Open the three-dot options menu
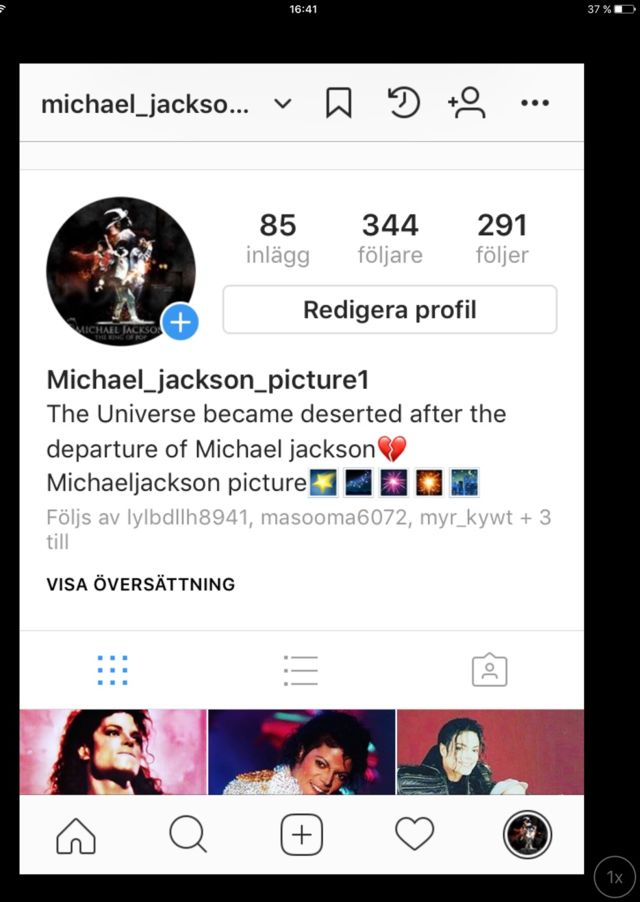 (x=535, y=103)
